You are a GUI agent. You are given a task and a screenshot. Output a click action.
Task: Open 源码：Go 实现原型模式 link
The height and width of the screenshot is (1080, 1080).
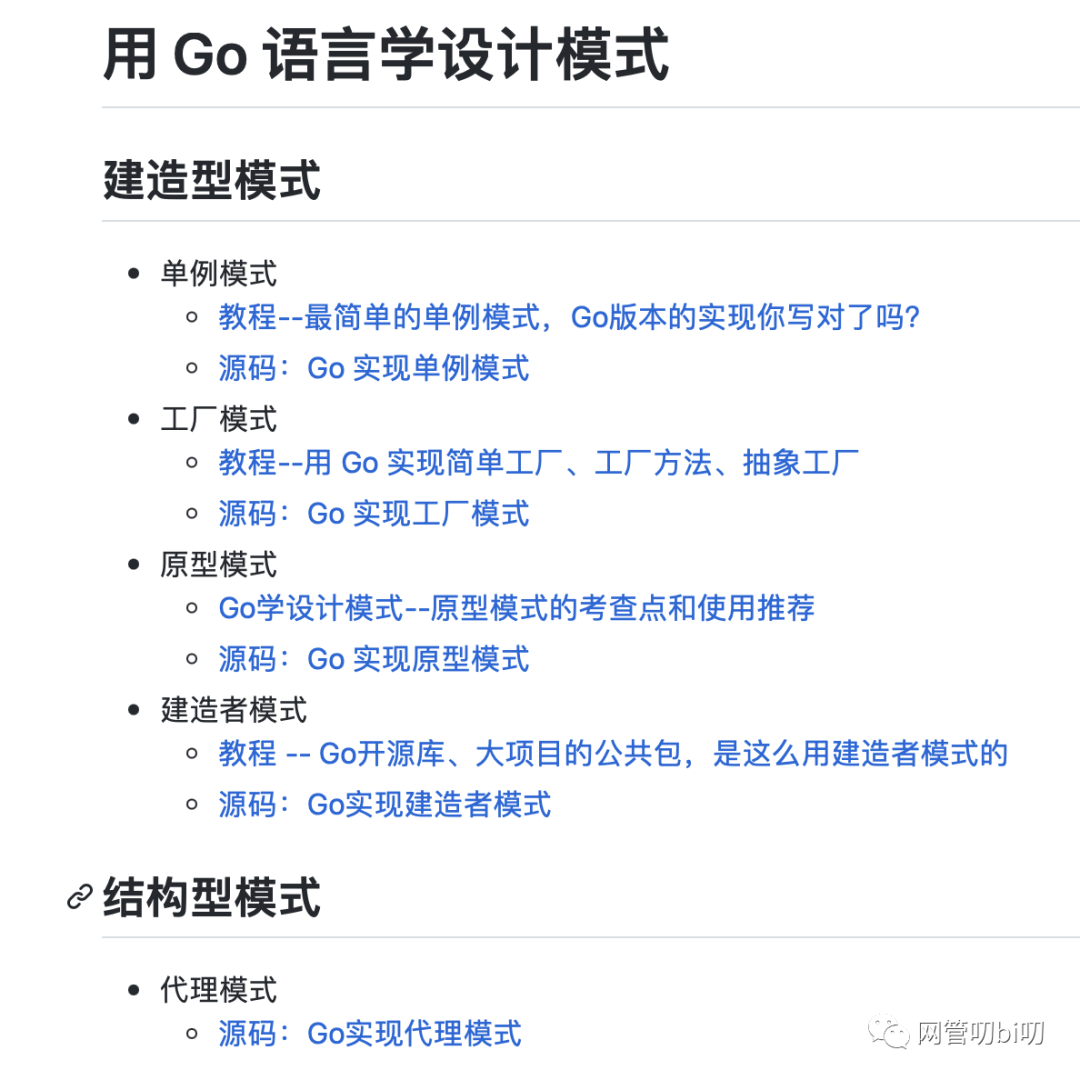[374, 659]
